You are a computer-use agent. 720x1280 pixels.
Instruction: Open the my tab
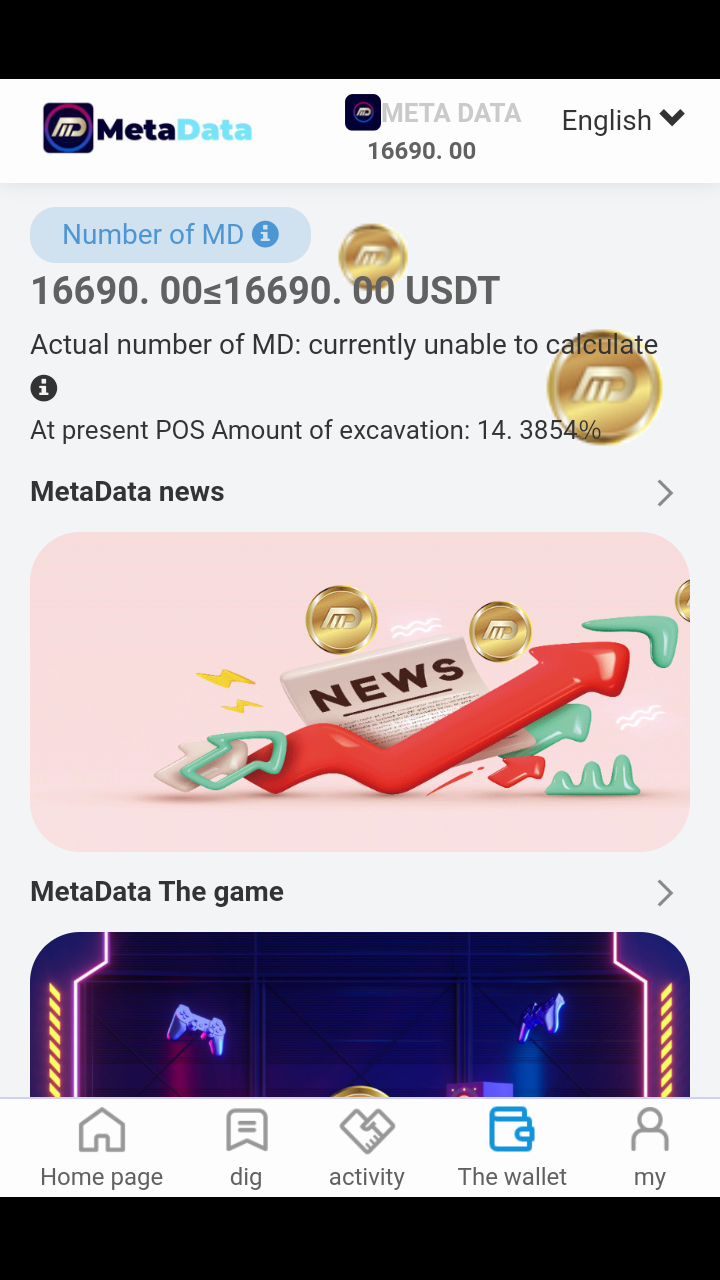[650, 1148]
